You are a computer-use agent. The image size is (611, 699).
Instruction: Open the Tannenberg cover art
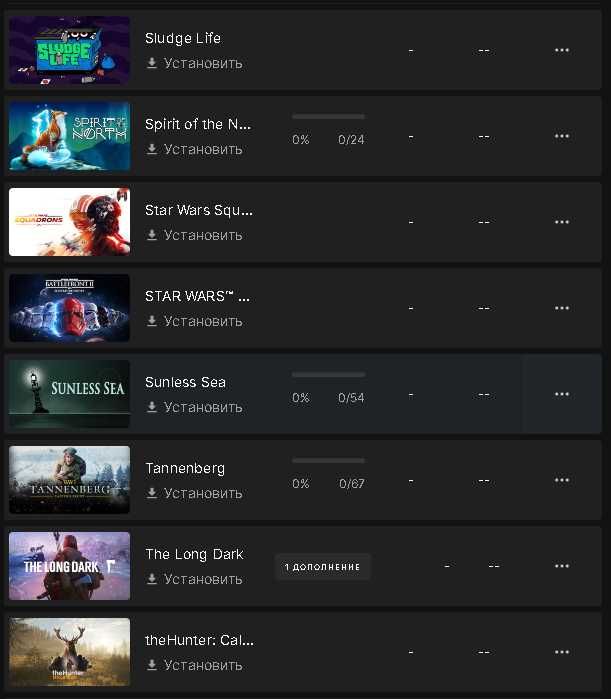point(69,480)
